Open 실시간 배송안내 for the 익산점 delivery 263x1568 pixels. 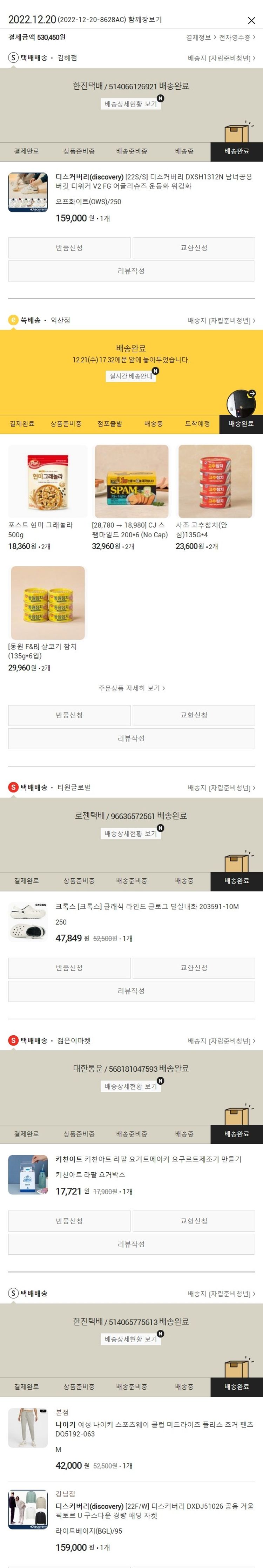point(131,376)
